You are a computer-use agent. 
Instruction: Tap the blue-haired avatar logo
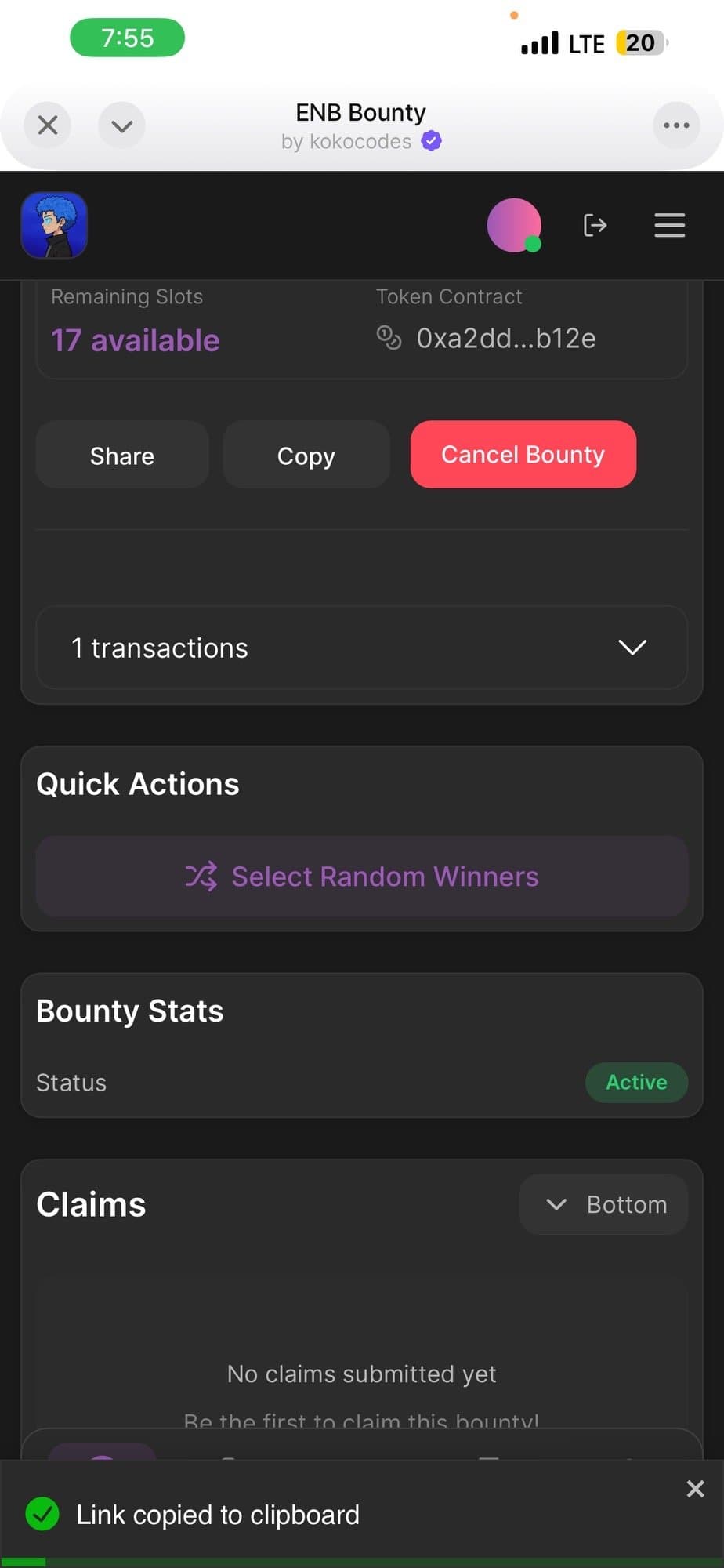[x=54, y=225]
